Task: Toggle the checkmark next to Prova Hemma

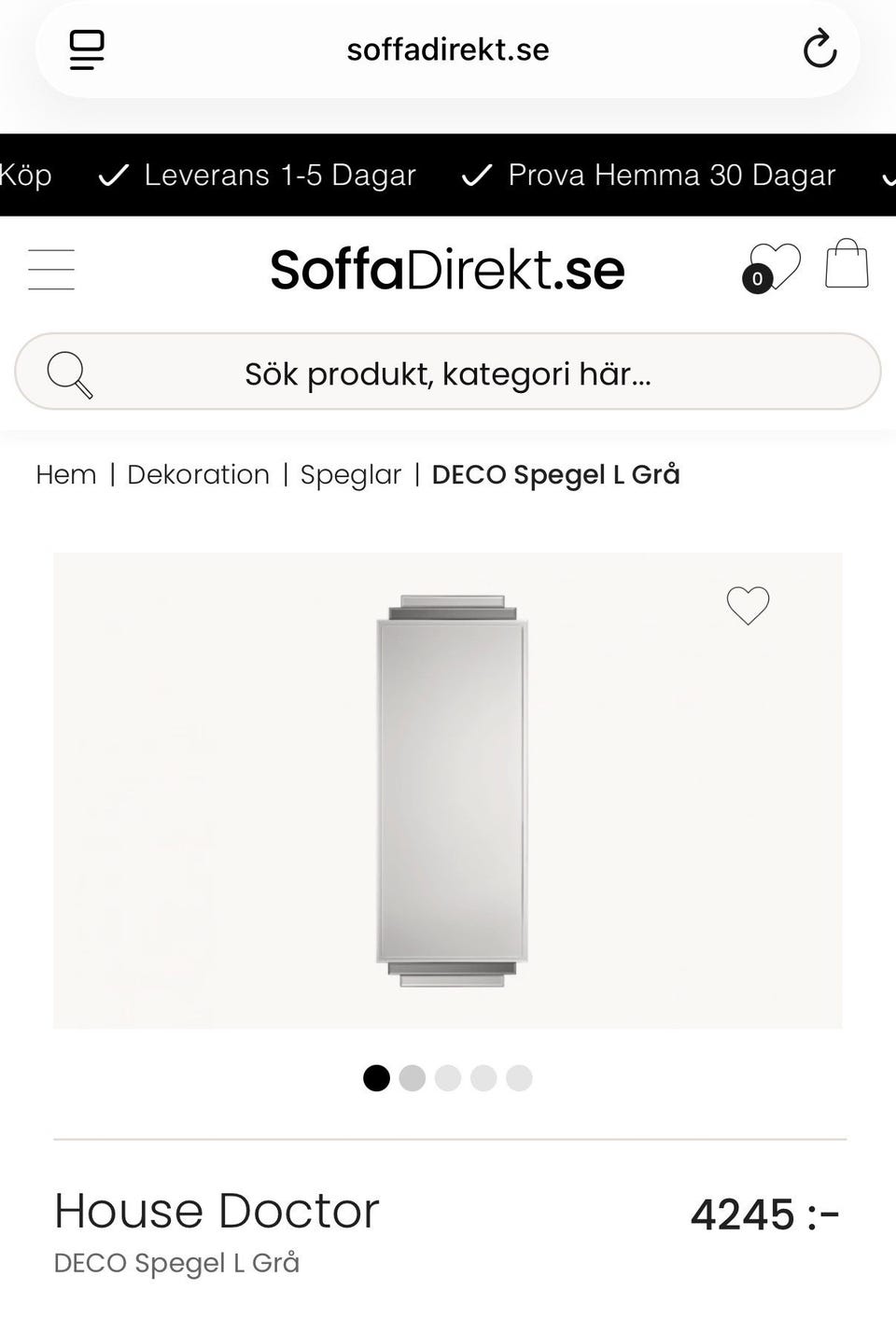Action: (x=478, y=175)
